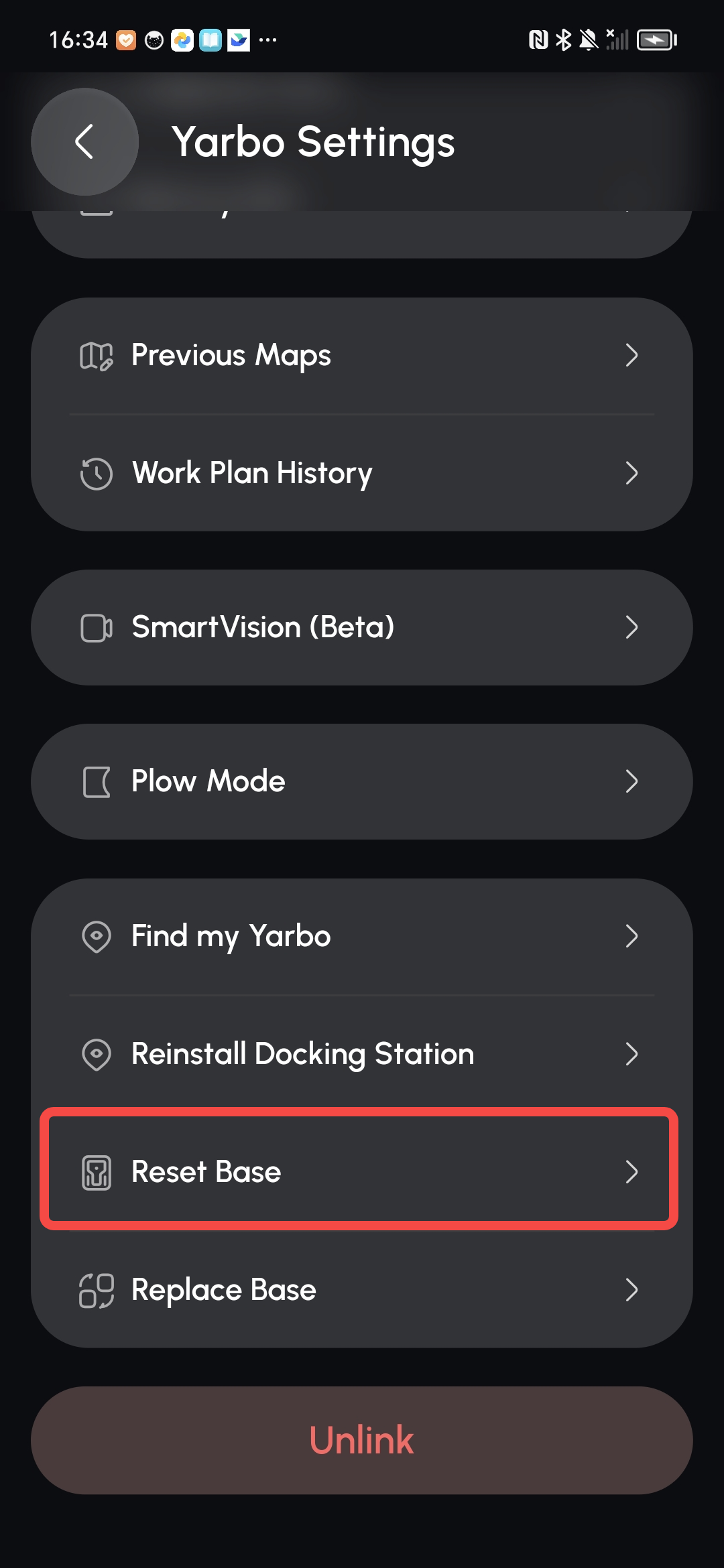
Task: Open Replace Base option
Action: click(362, 1290)
